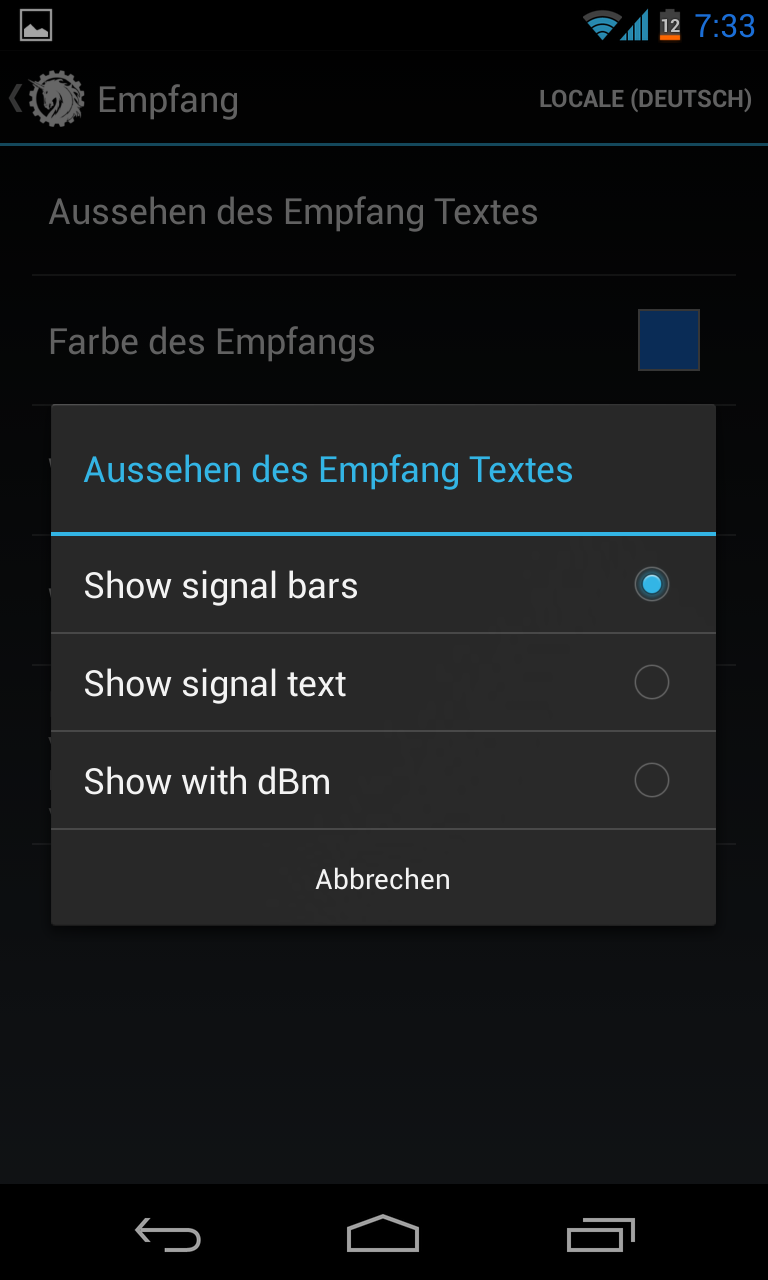Open recent apps from the navigation bar
This screenshot has height=1280, width=768.
(600, 1234)
